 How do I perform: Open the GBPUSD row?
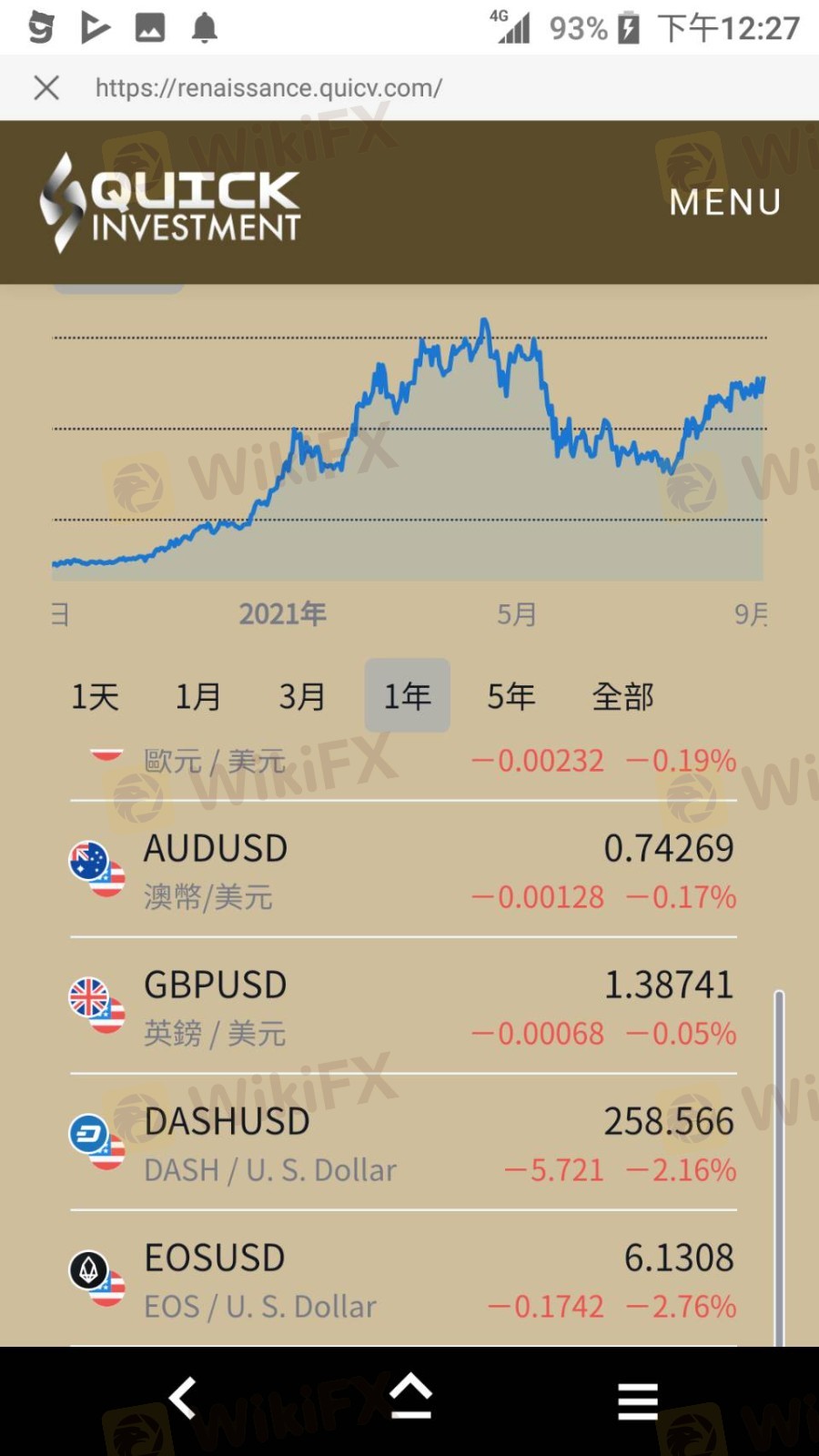point(403,1006)
